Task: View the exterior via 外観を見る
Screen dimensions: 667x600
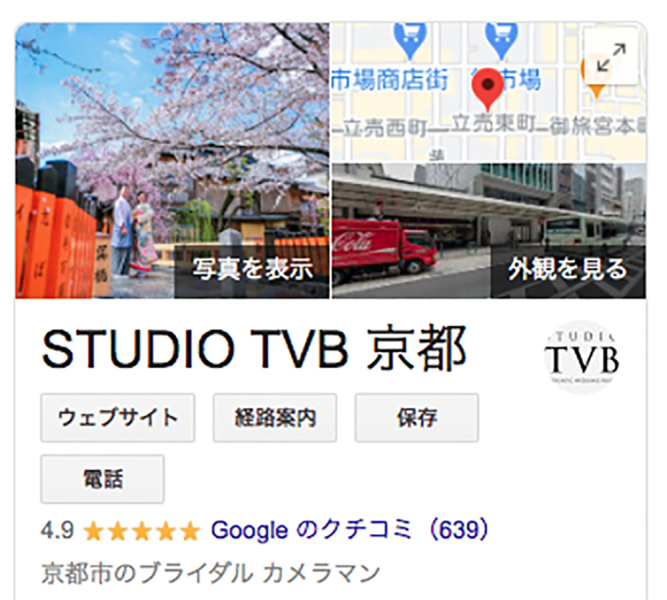Action: [x=567, y=270]
